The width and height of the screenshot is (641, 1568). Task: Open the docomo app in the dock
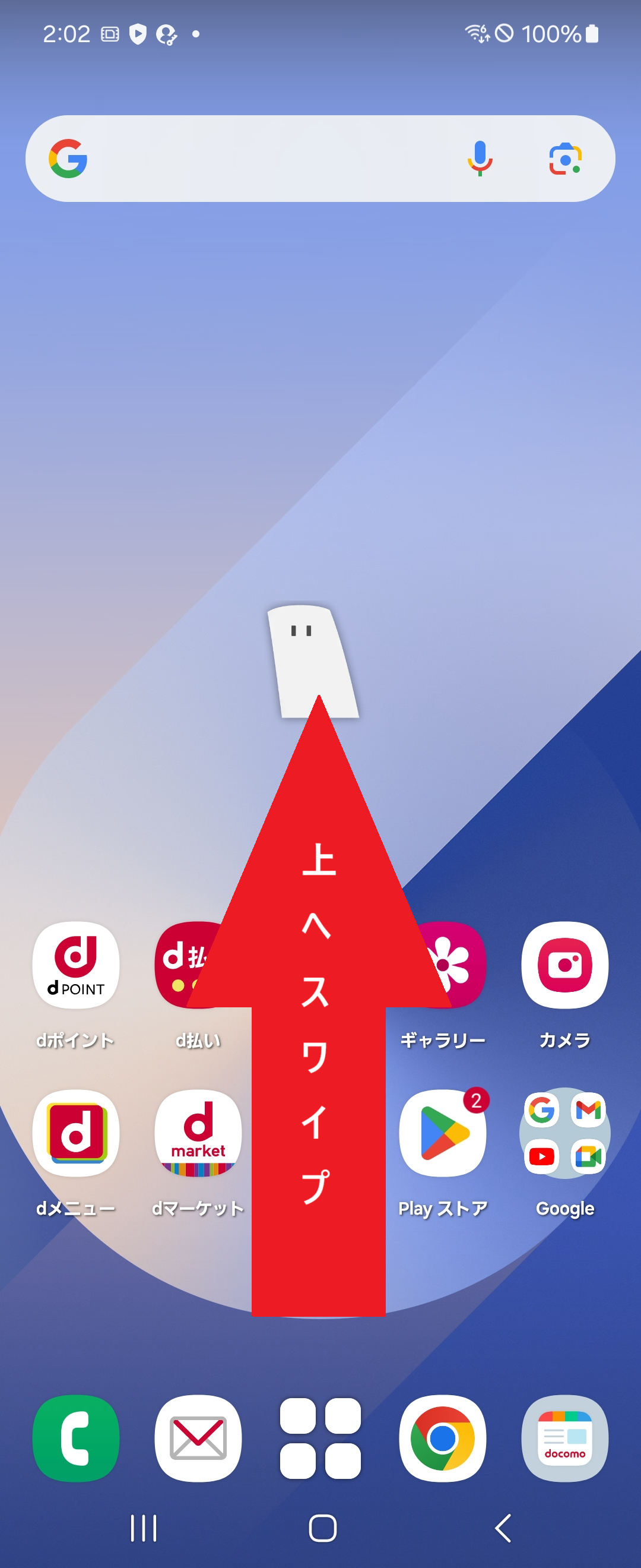click(x=564, y=1438)
